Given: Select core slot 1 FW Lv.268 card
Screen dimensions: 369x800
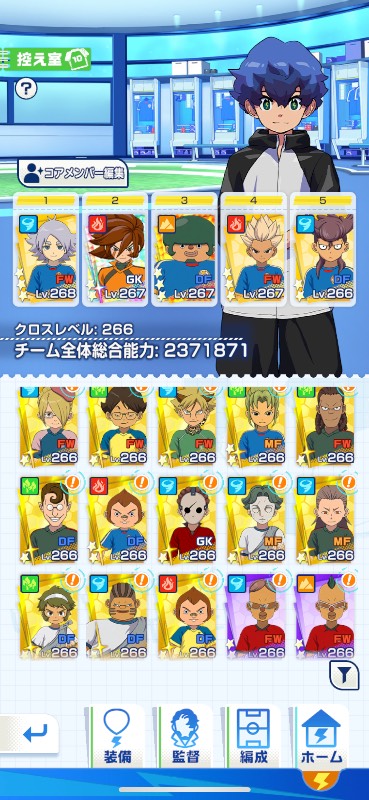Looking at the screenshot, I should coord(46,249).
